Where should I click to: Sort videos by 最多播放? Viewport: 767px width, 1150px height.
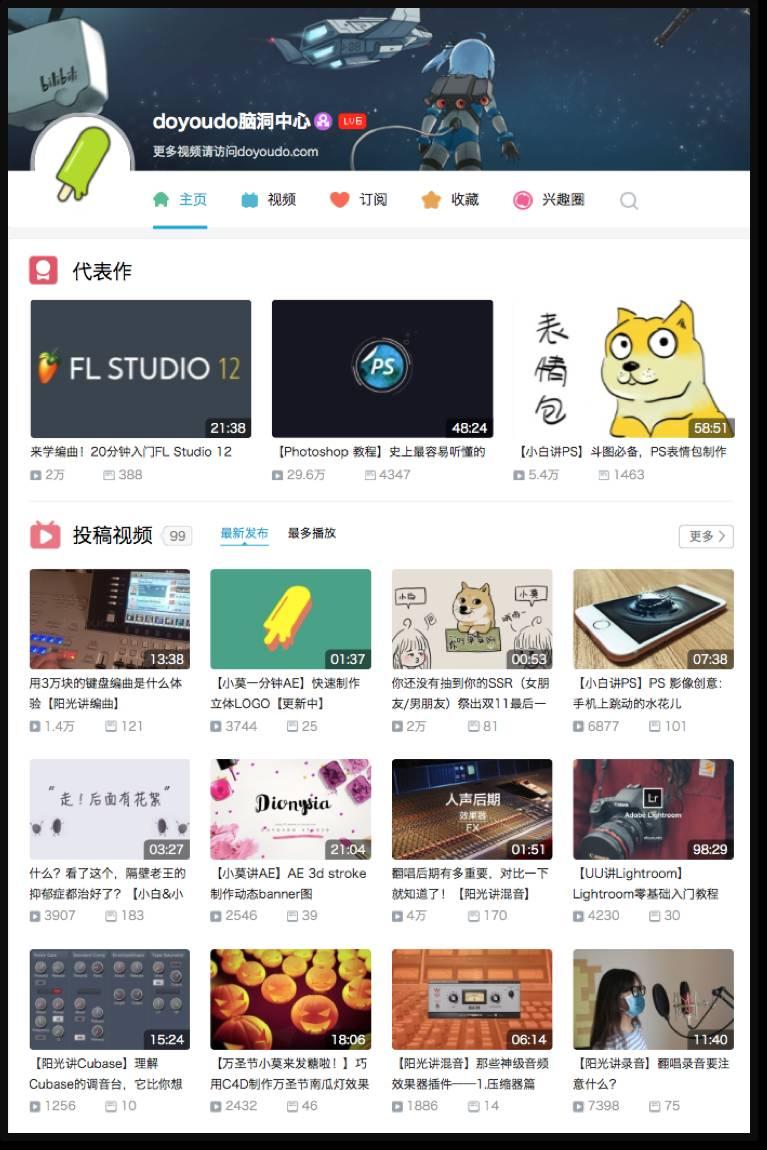click(312, 533)
